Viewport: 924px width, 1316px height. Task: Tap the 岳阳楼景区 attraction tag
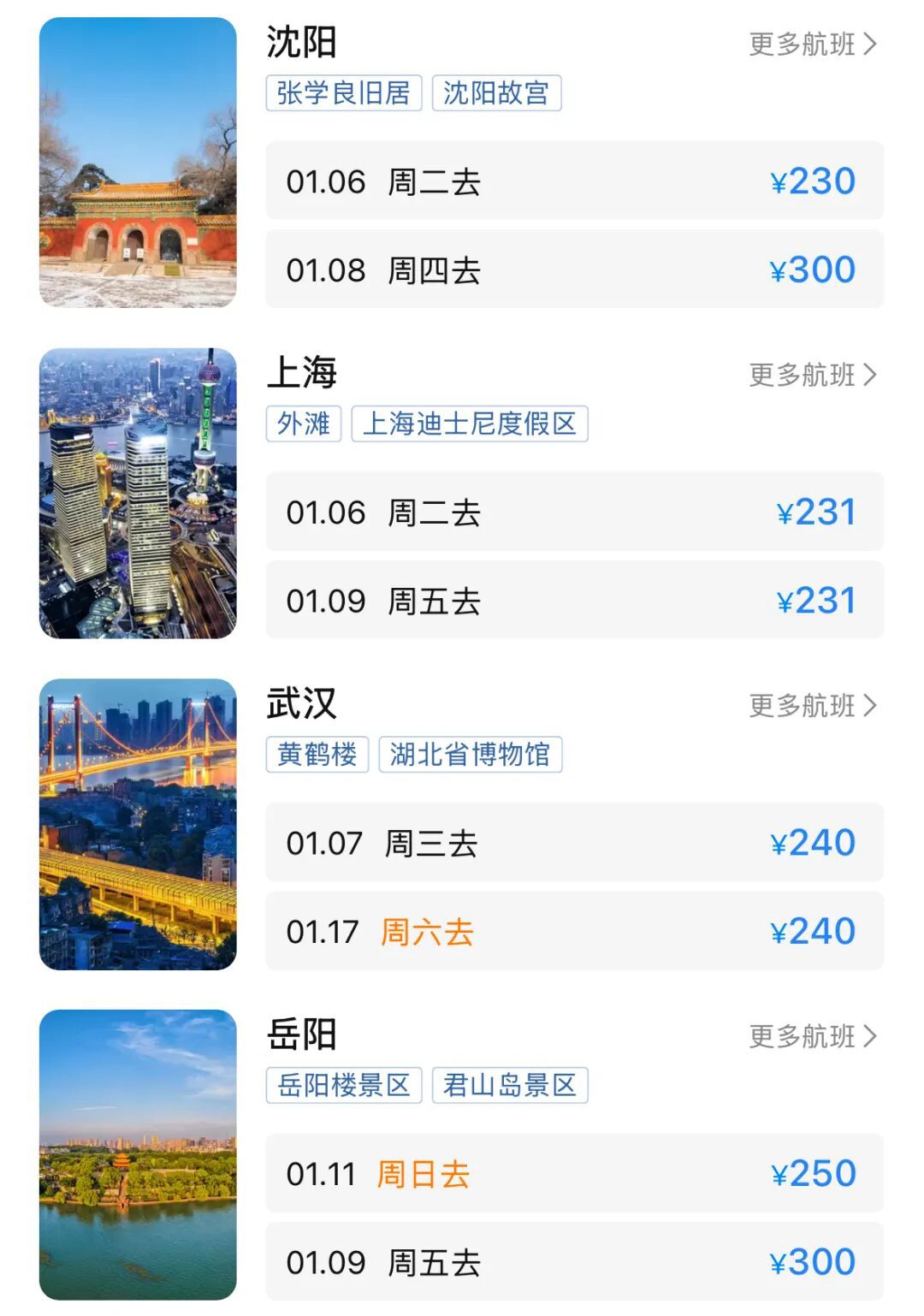tap(344, 1085)
